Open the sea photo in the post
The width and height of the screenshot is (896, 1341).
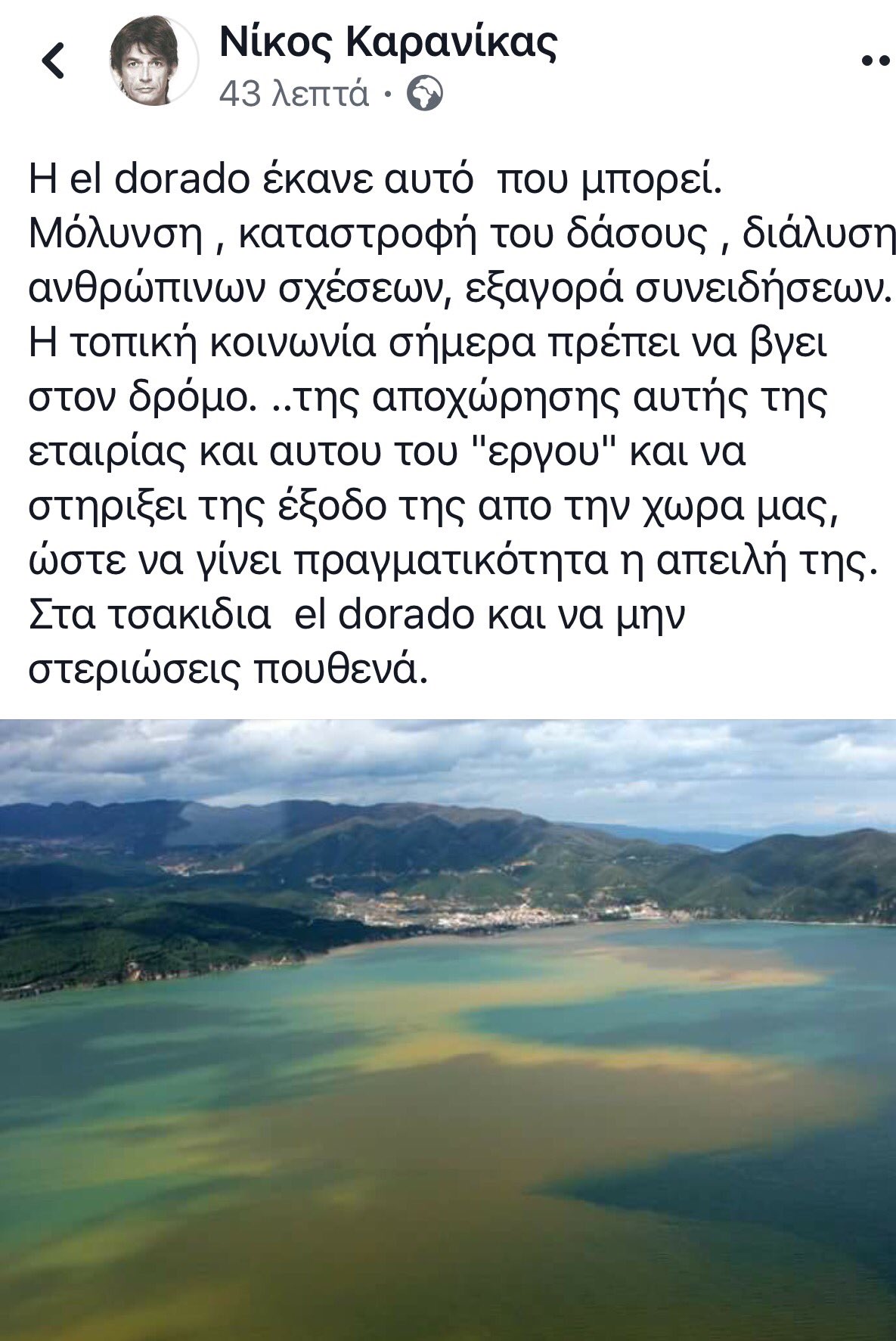pos(448,1029)
